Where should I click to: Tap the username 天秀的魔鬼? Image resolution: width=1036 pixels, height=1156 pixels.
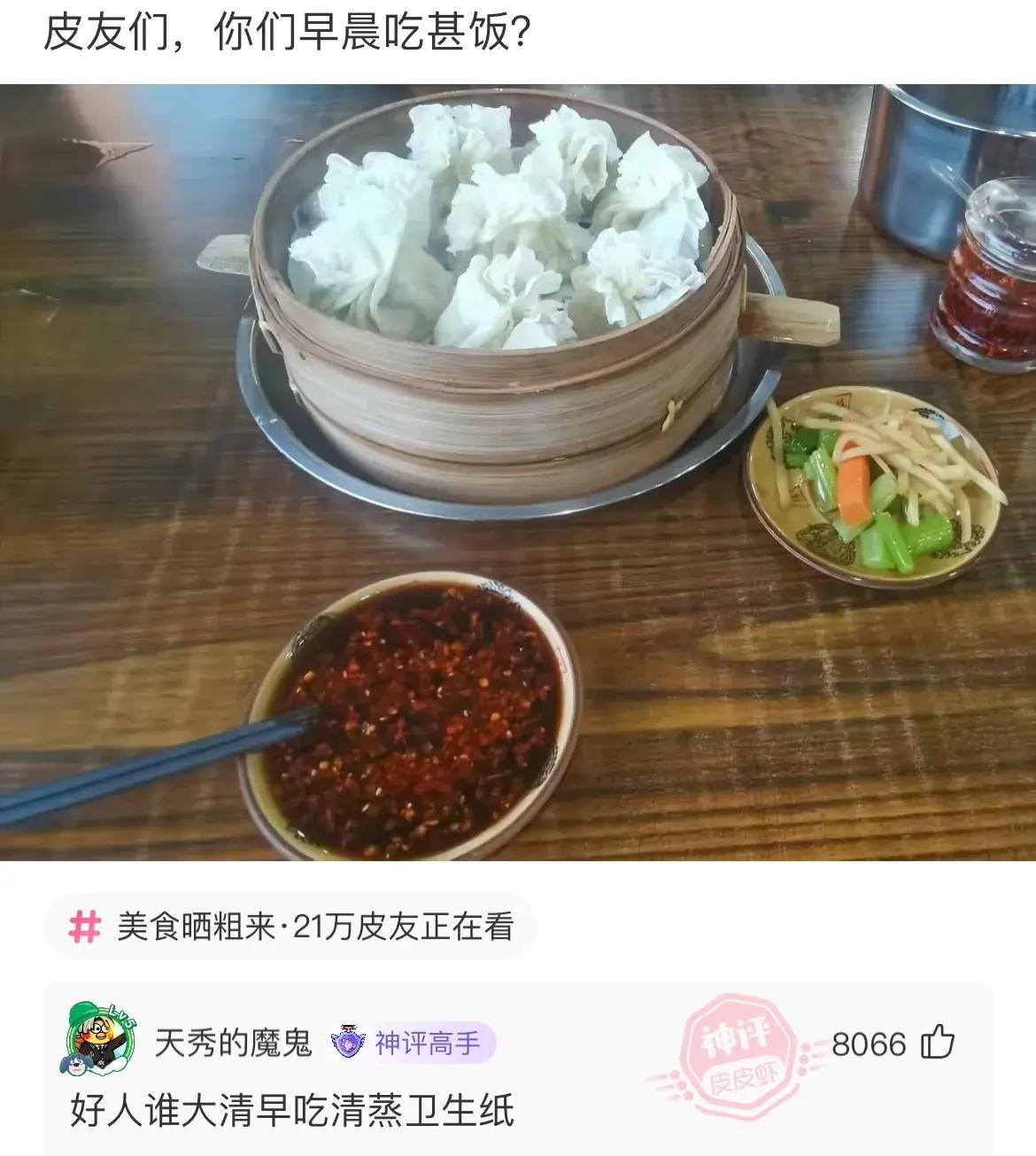click(x=233, y=1044)
